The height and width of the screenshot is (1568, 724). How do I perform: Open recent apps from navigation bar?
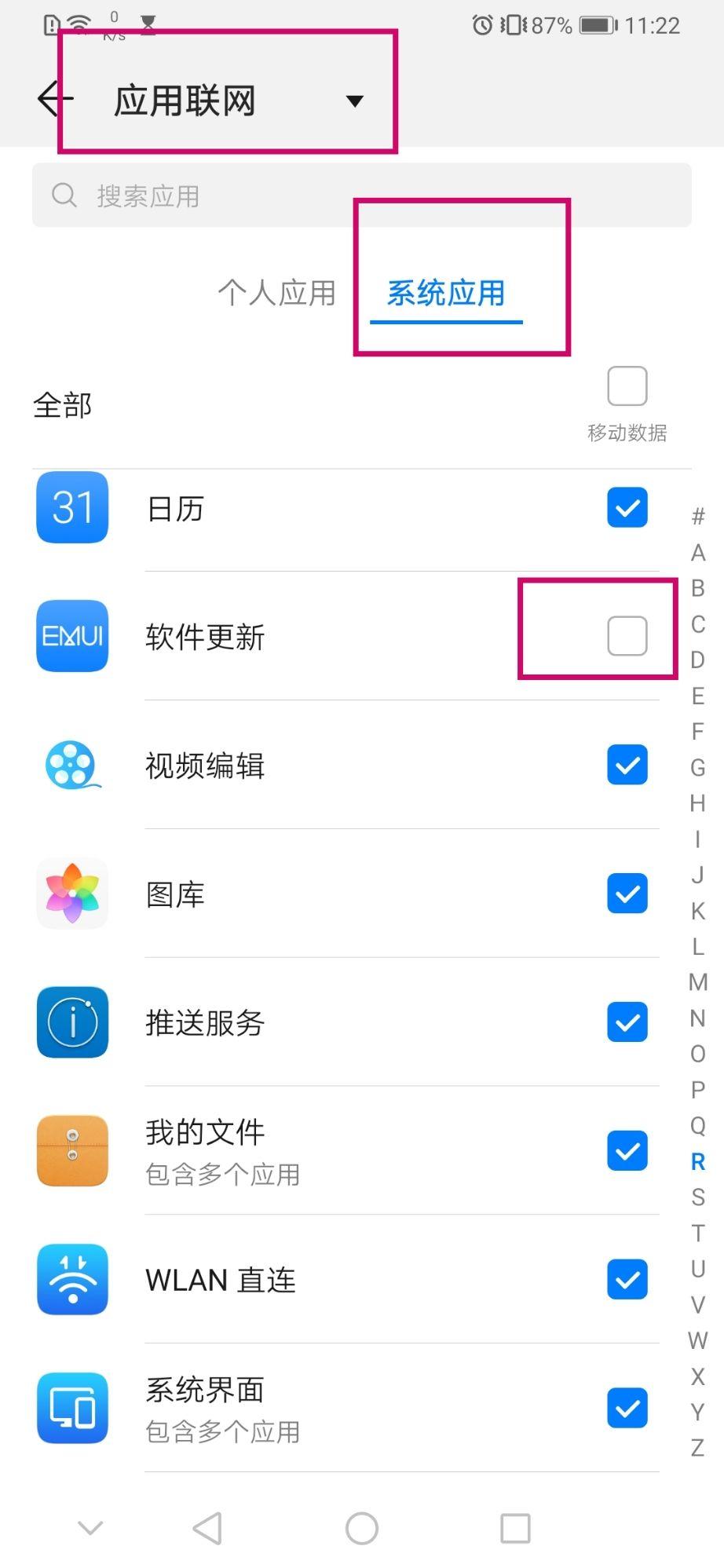click(515, 1528)
